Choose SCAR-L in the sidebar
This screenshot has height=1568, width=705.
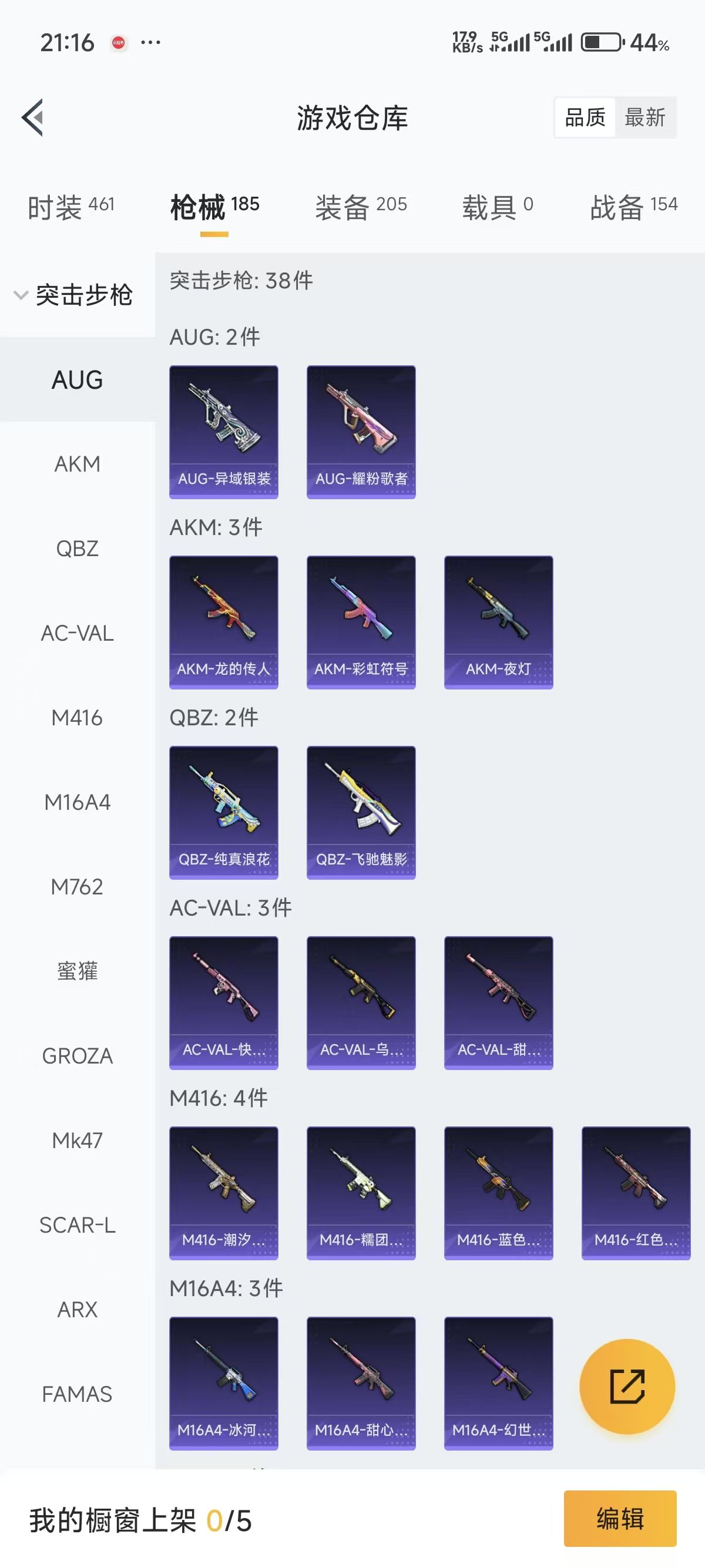(x=78, y=1224)
